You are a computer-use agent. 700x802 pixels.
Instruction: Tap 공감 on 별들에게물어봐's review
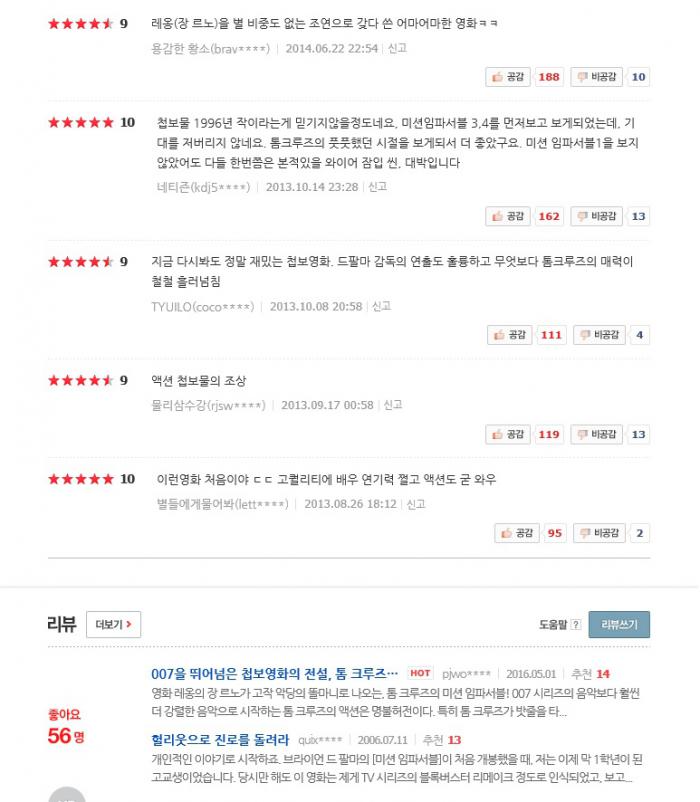pos(517,533)
